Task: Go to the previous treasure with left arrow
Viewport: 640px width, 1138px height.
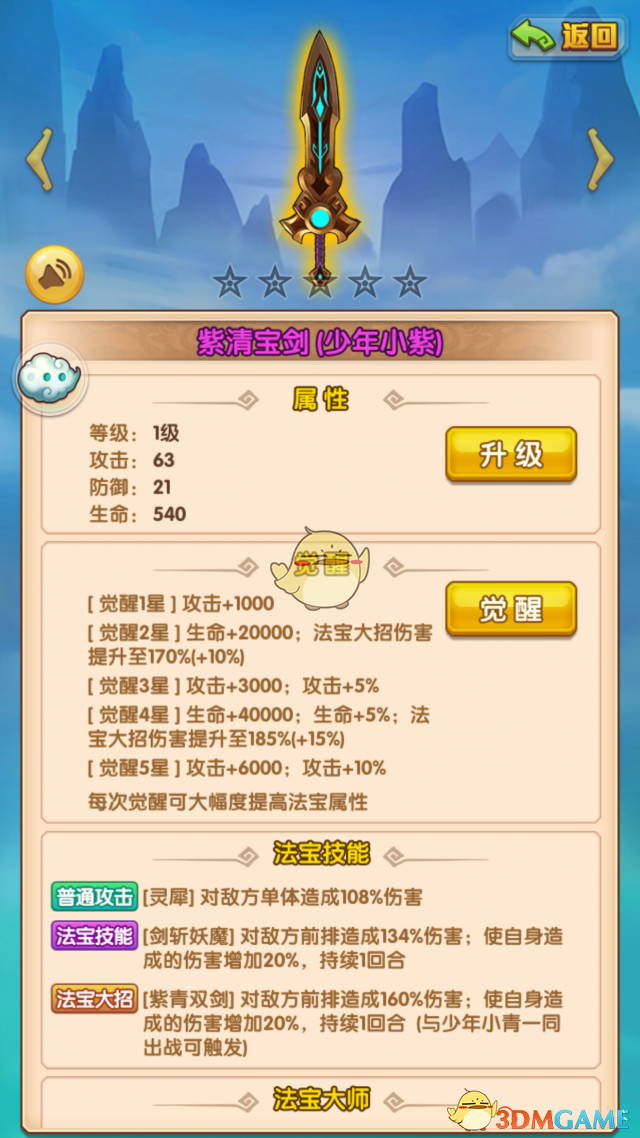Action: 41,159
